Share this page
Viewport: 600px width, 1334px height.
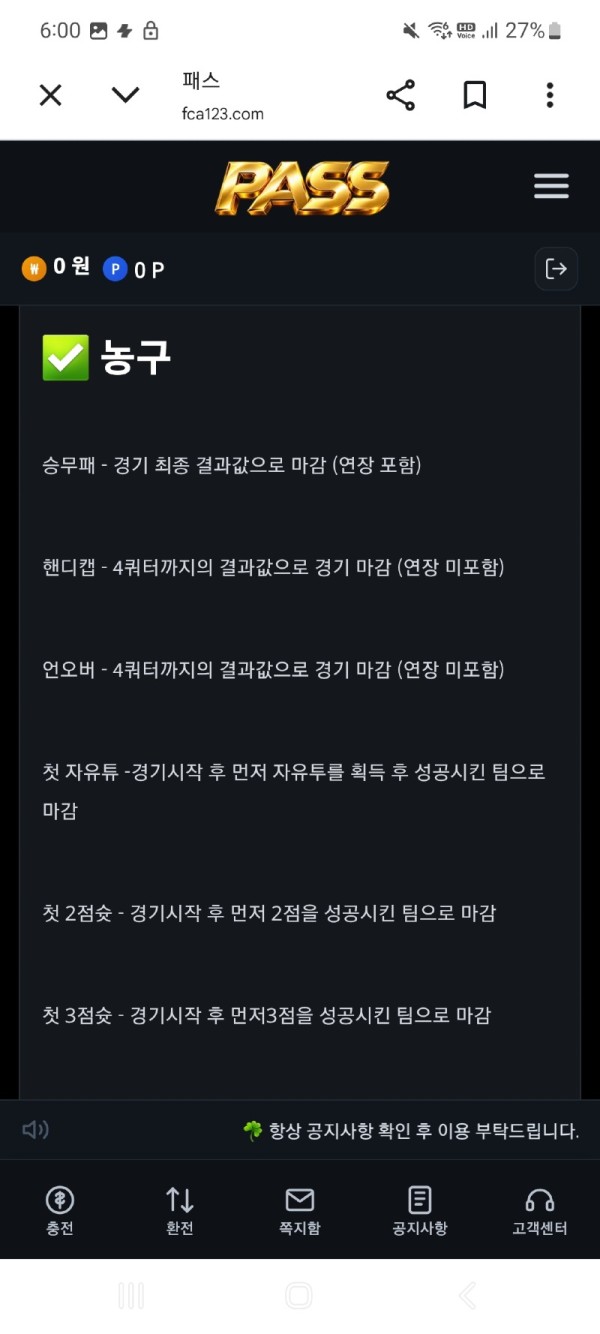click(x=400, y=95)
